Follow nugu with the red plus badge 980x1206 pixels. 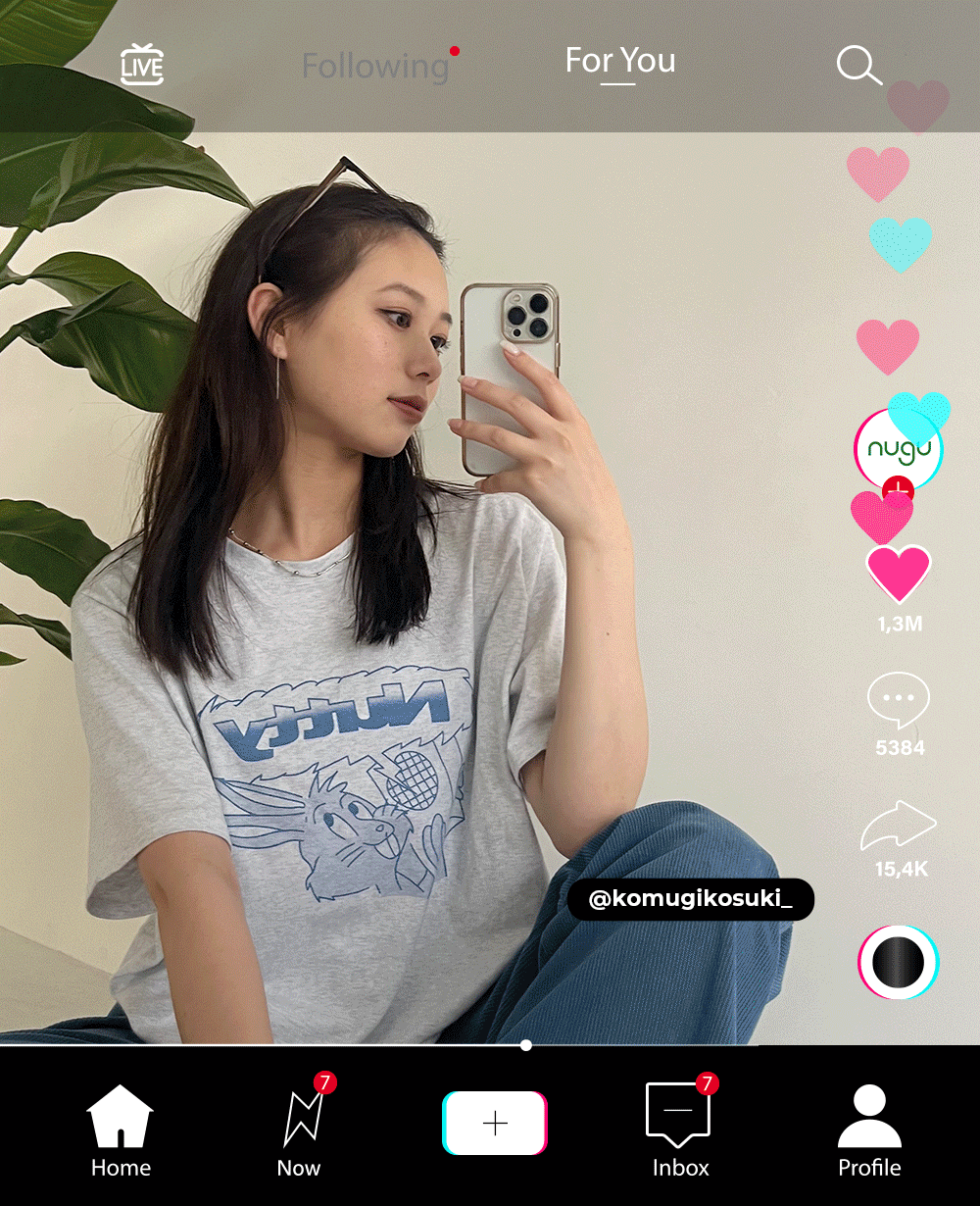898,489
